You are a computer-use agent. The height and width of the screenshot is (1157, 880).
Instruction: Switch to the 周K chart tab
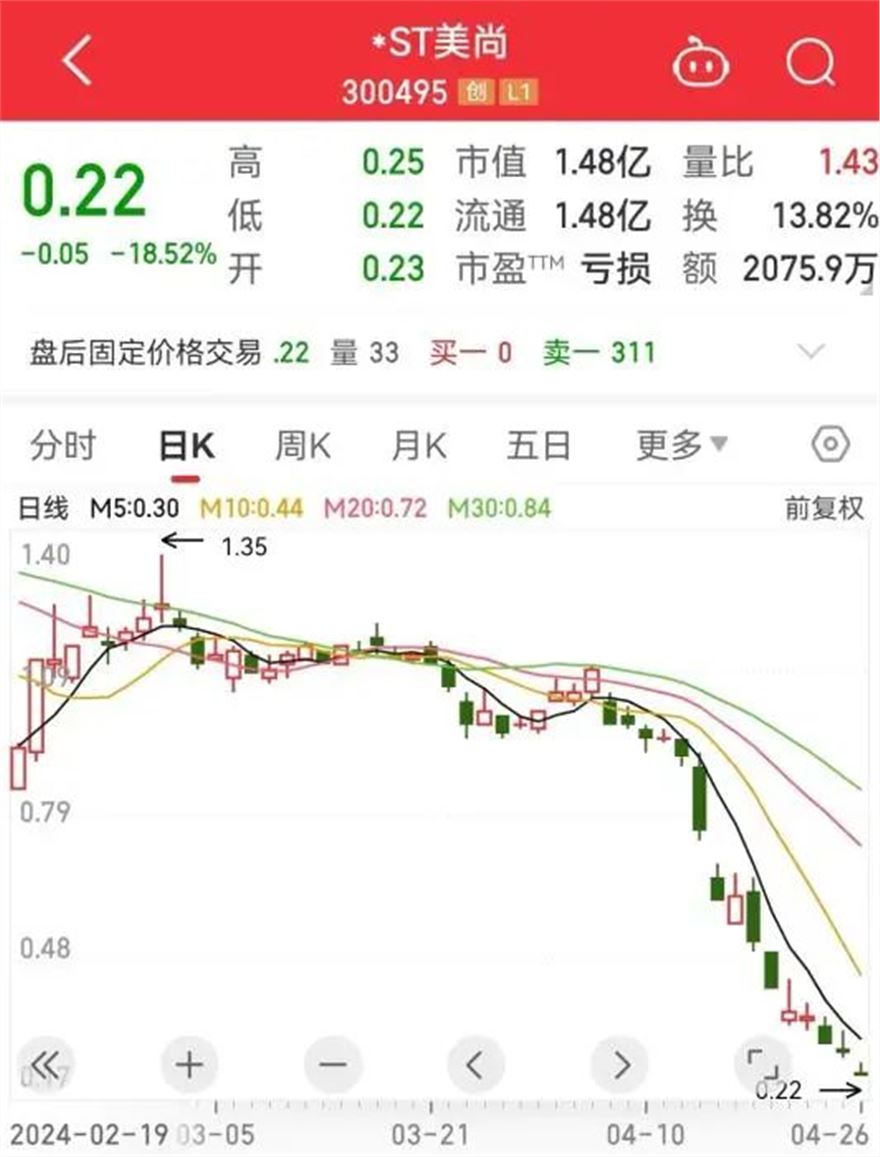coord(302,447)
